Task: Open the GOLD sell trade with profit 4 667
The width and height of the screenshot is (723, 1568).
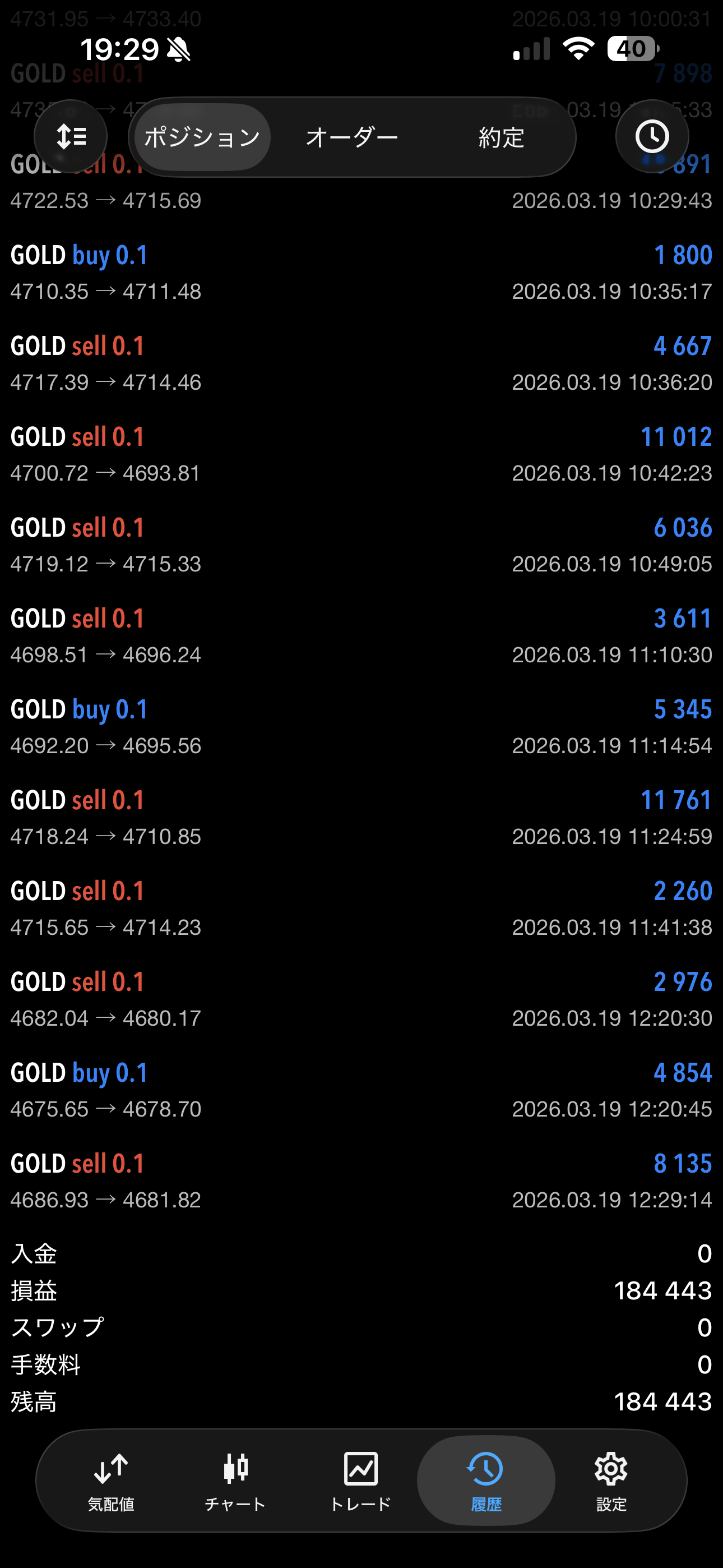Action: coord(361,363)
